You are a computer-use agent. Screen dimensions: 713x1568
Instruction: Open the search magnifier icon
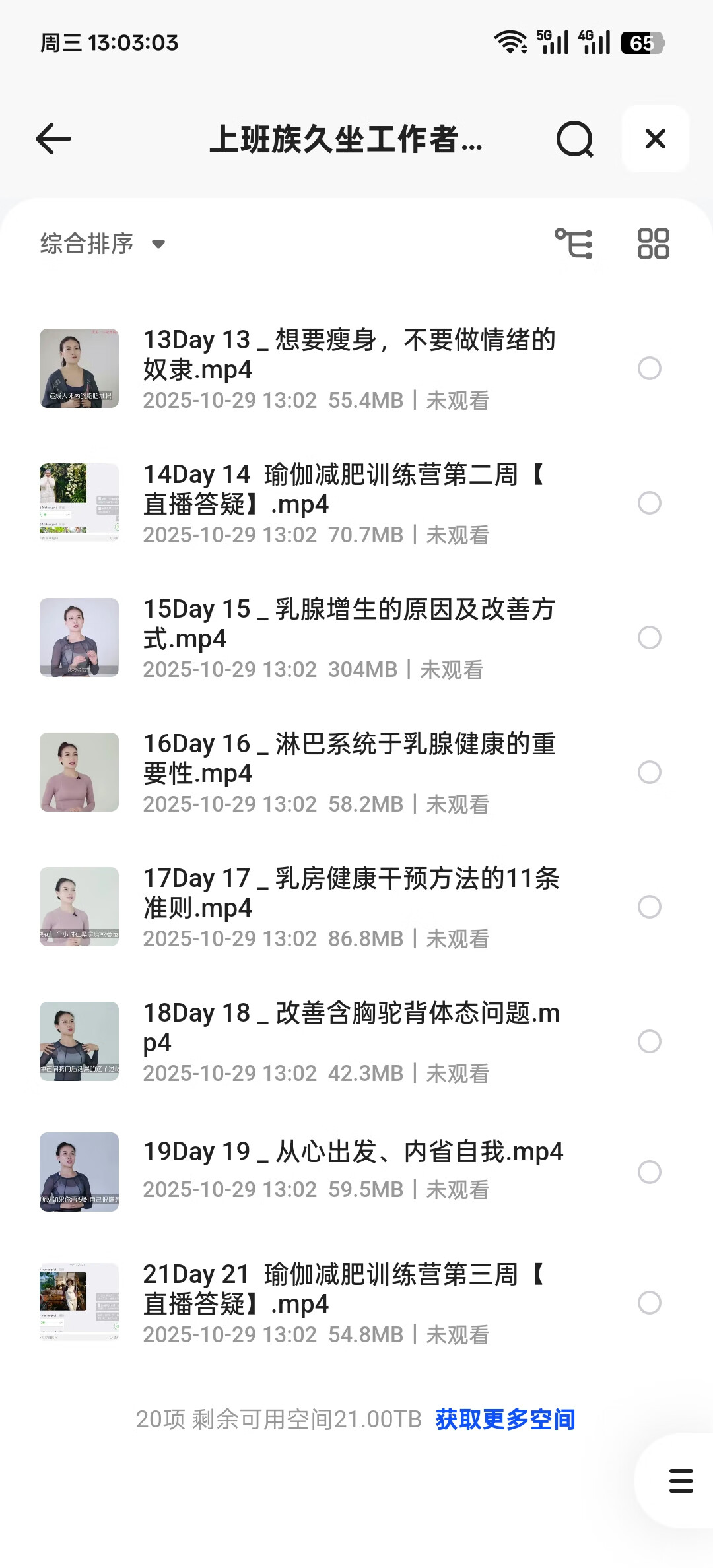(x=574, y=139)
